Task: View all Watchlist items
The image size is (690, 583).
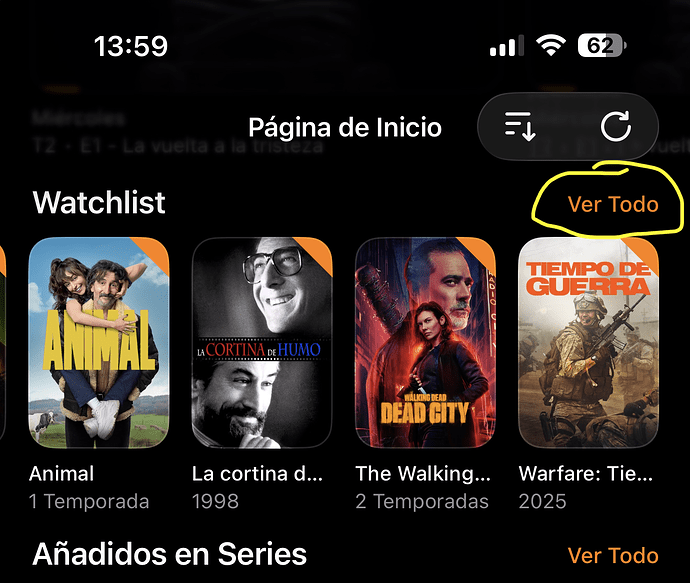Action: click(613, 204)
